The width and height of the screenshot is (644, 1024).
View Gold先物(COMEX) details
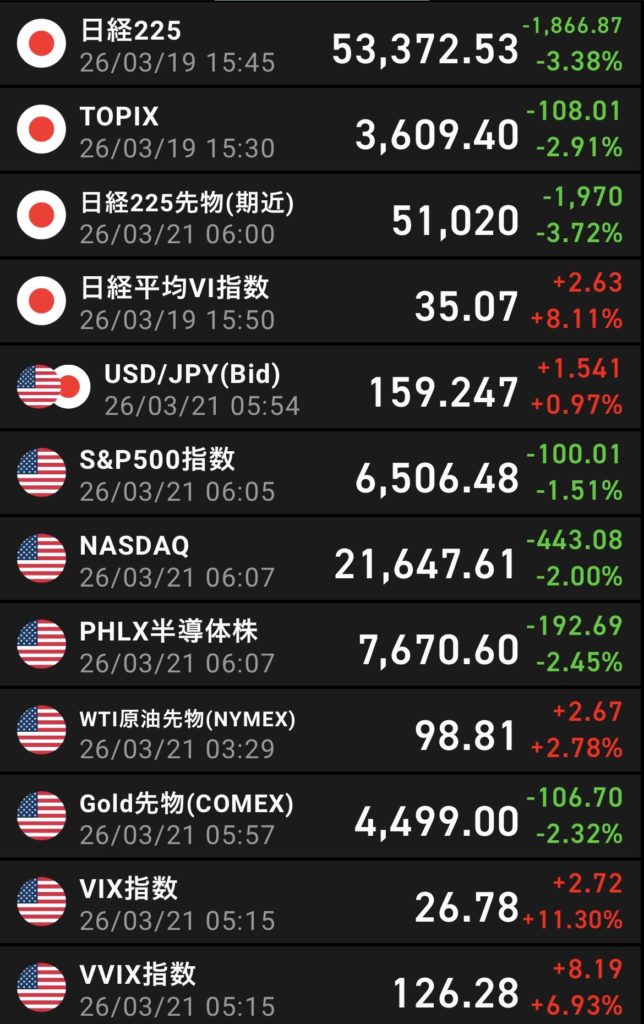[x=322, y=818]
